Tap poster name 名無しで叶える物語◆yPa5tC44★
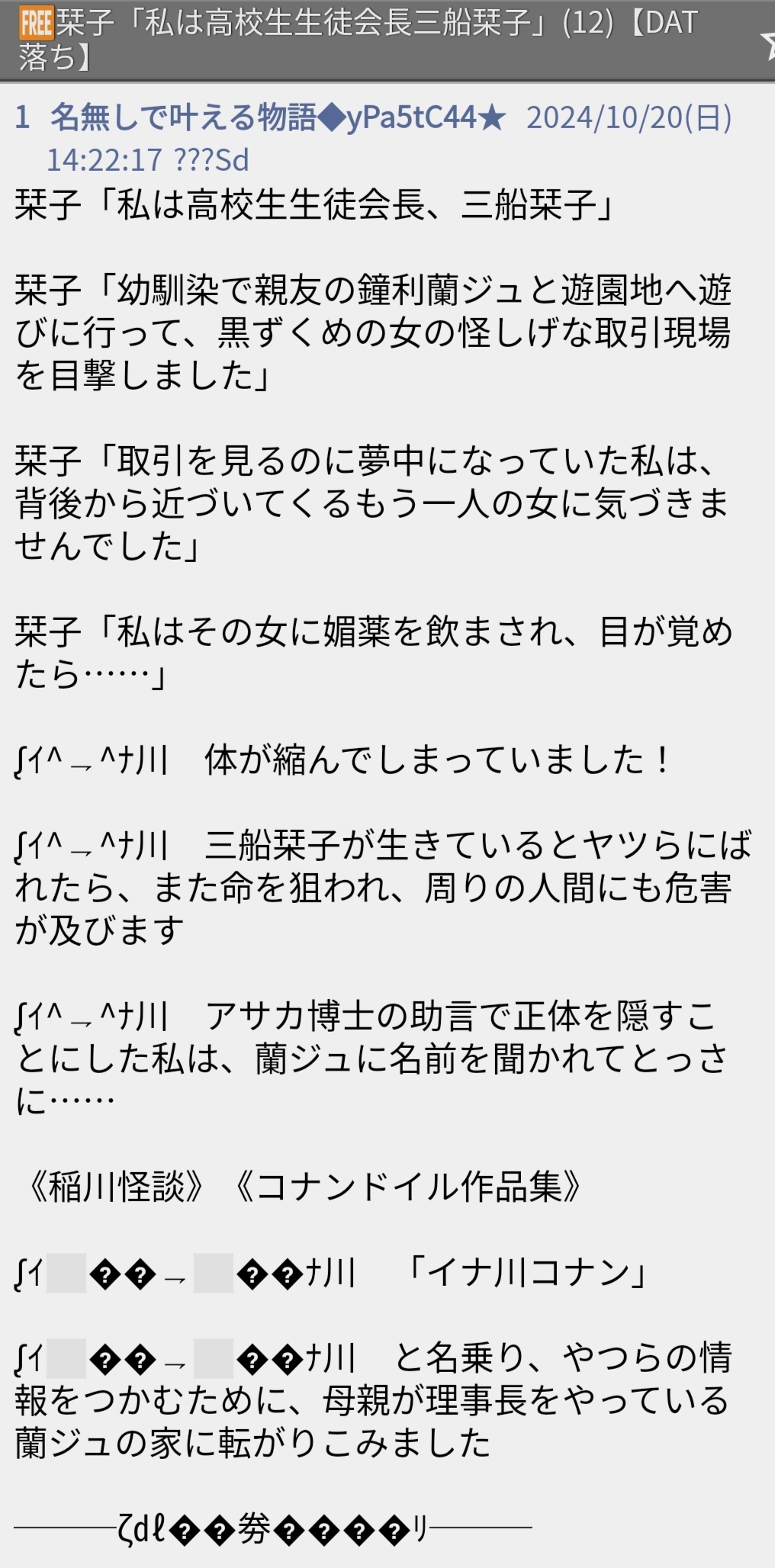This screenshot has height=1568, width=775. pos(278,117)
